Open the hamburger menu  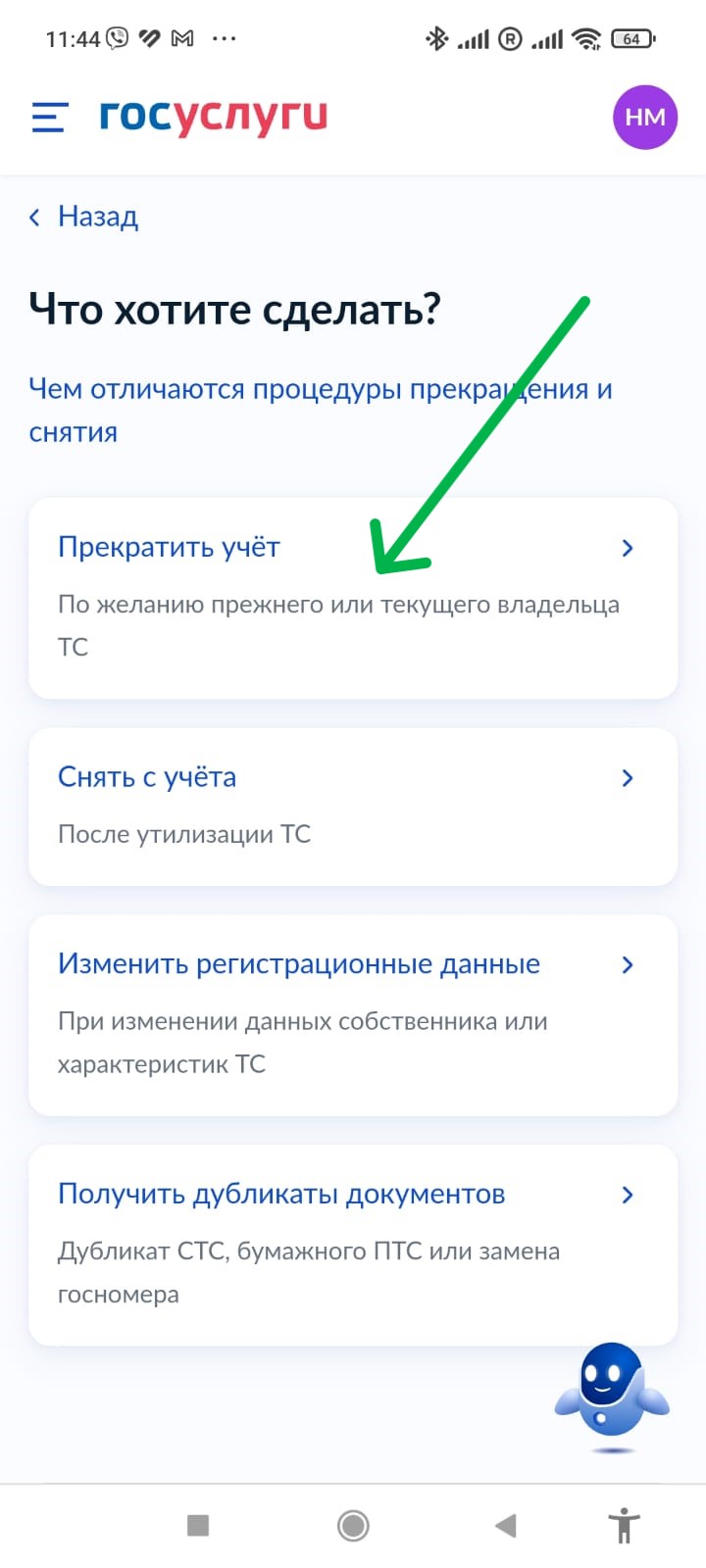49,118
